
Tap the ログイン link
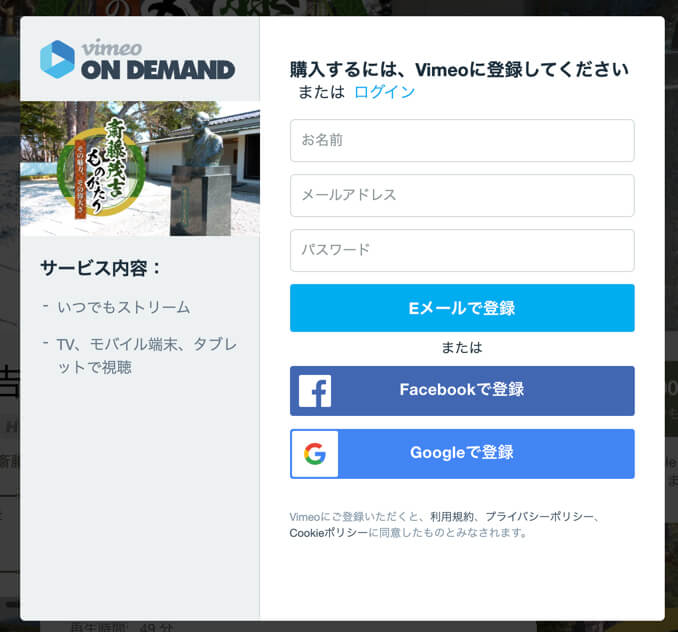pyautogui.click(x=384, y=92)
